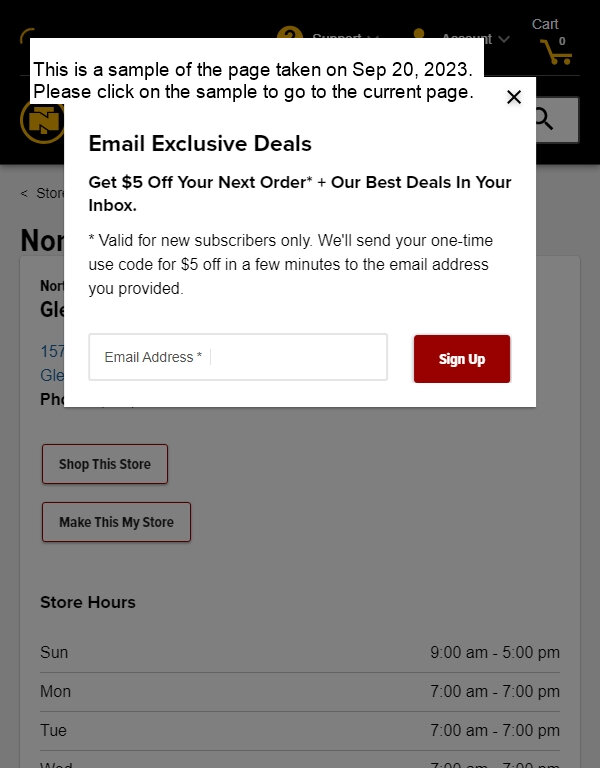
Task: Expand the Account dropdown
Action: (502, 39)
